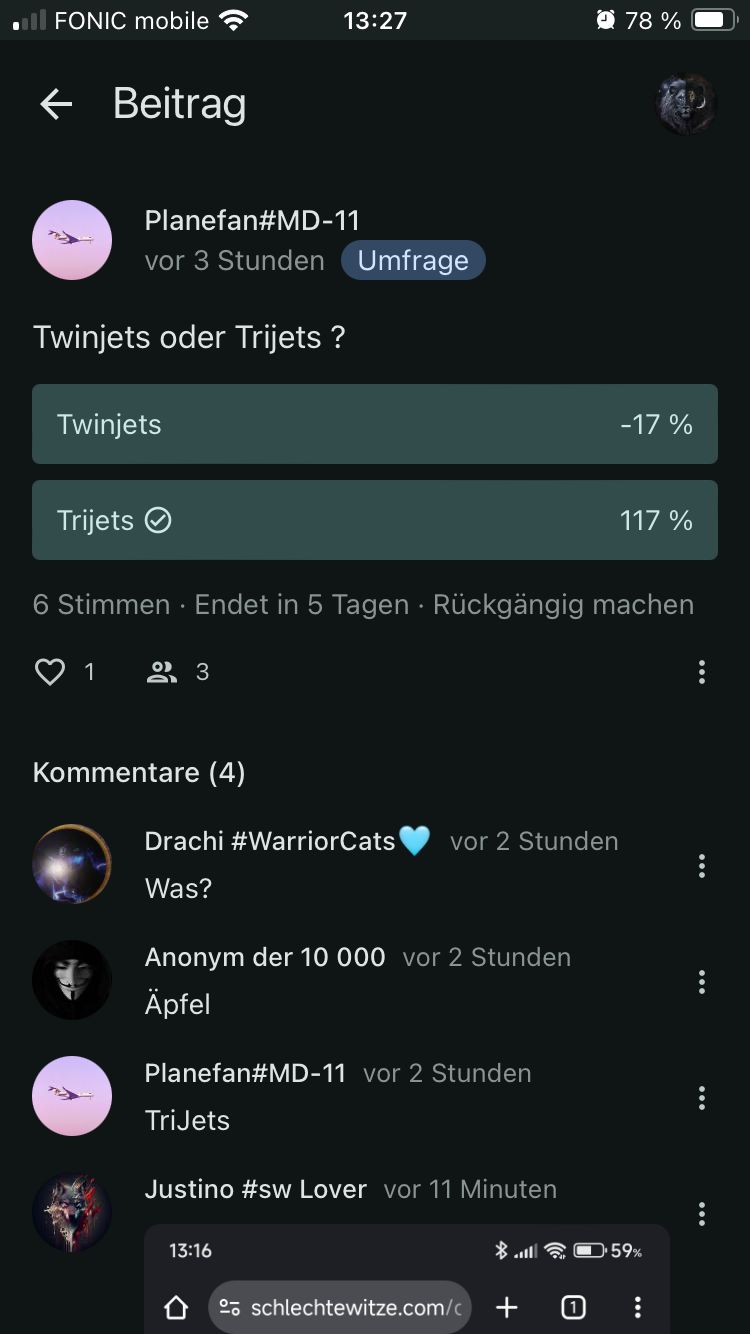This screenshot has height=1334, width=750.
Task: Open options for the comment "Was?"
Action: tap(702, 866)
